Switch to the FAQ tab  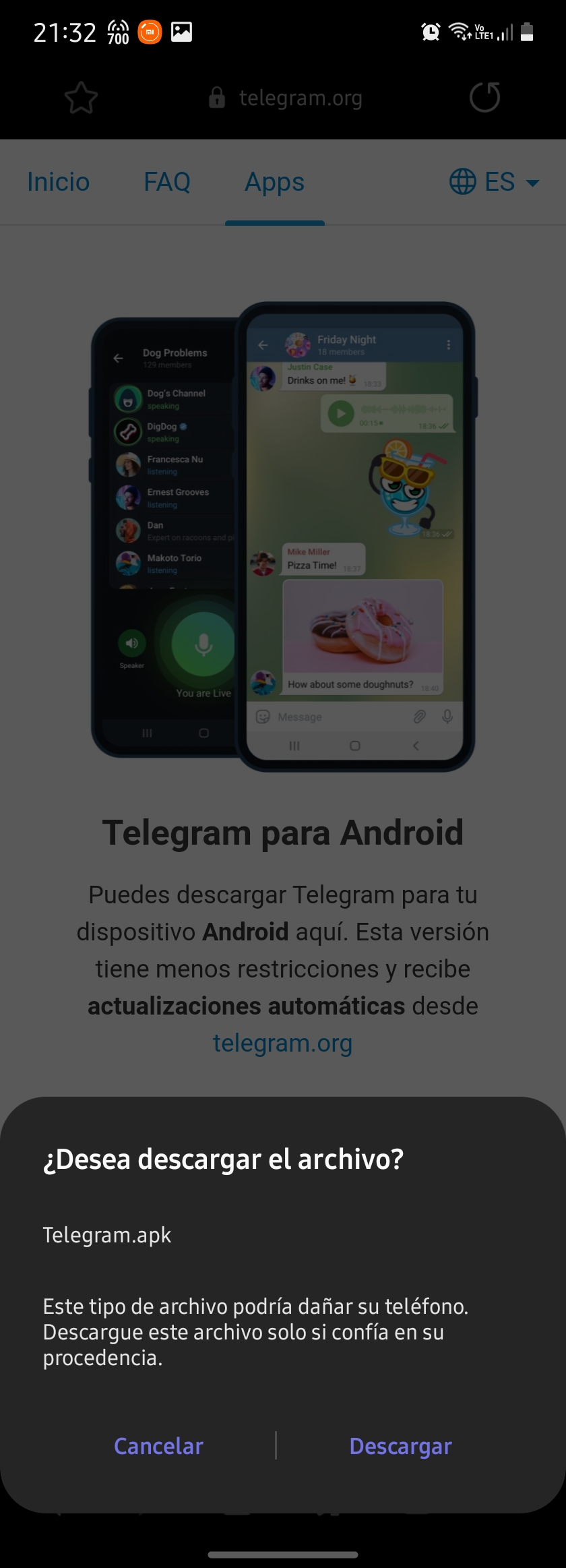pos(167,182)
